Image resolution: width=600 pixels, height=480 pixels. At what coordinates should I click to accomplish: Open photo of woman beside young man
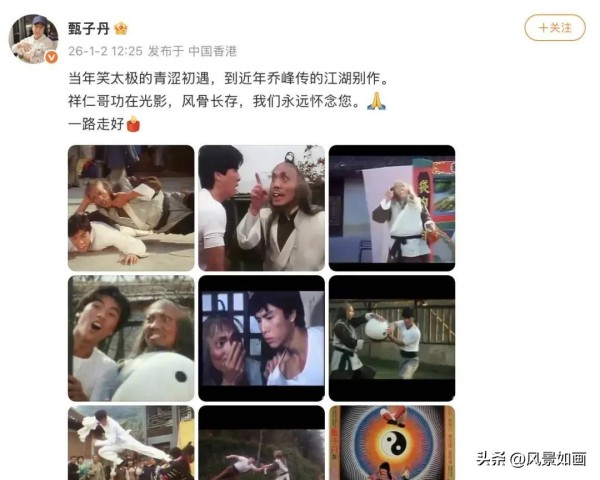click(x=261, y=338)
